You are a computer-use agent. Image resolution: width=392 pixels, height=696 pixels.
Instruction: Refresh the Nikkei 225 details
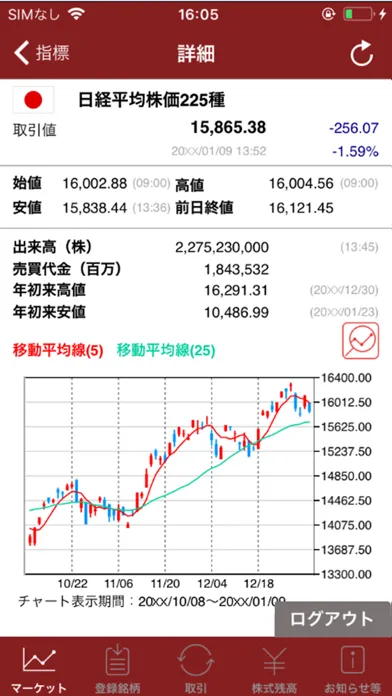[362, 54]
